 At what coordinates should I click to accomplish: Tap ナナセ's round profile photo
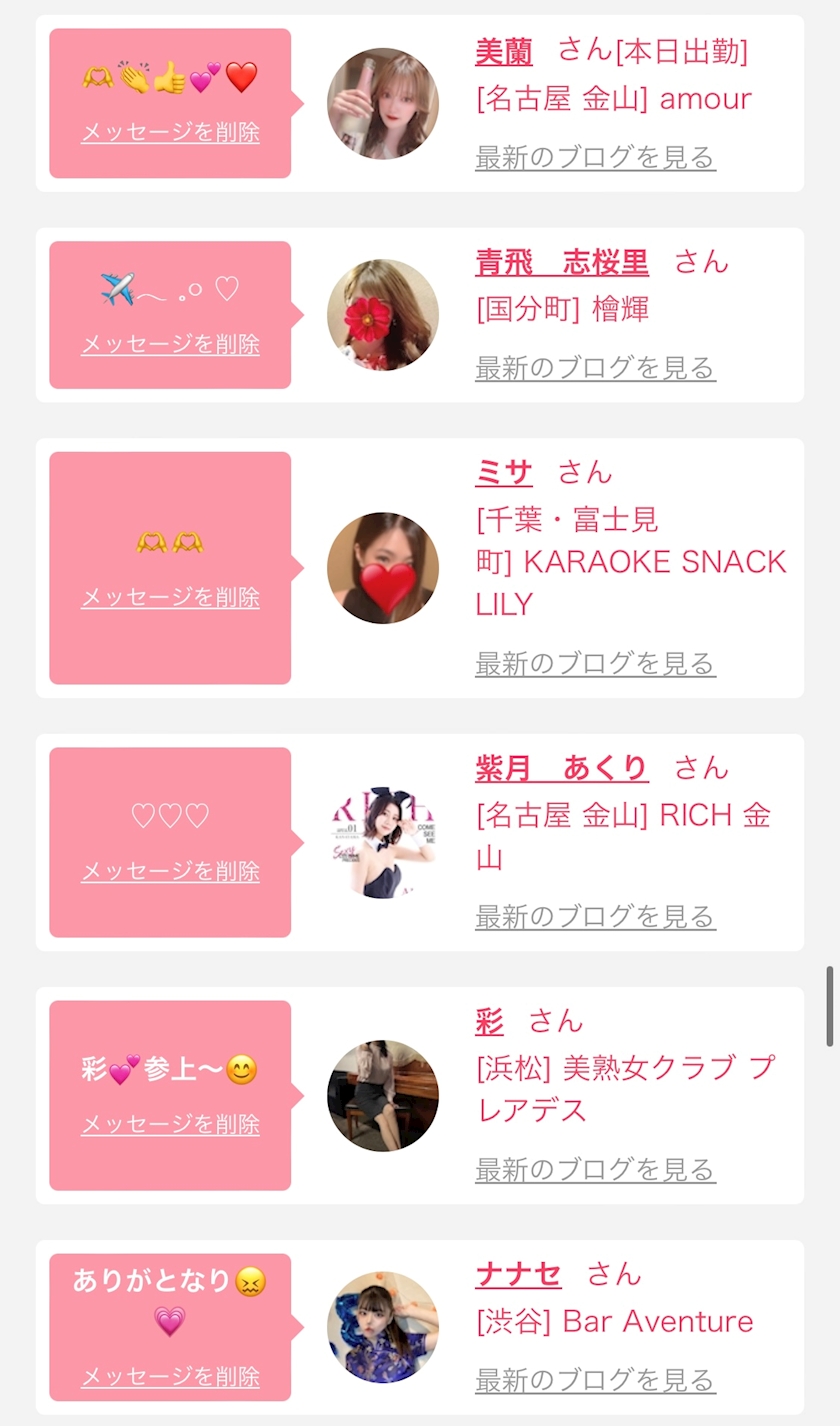tap(382, 1327)
